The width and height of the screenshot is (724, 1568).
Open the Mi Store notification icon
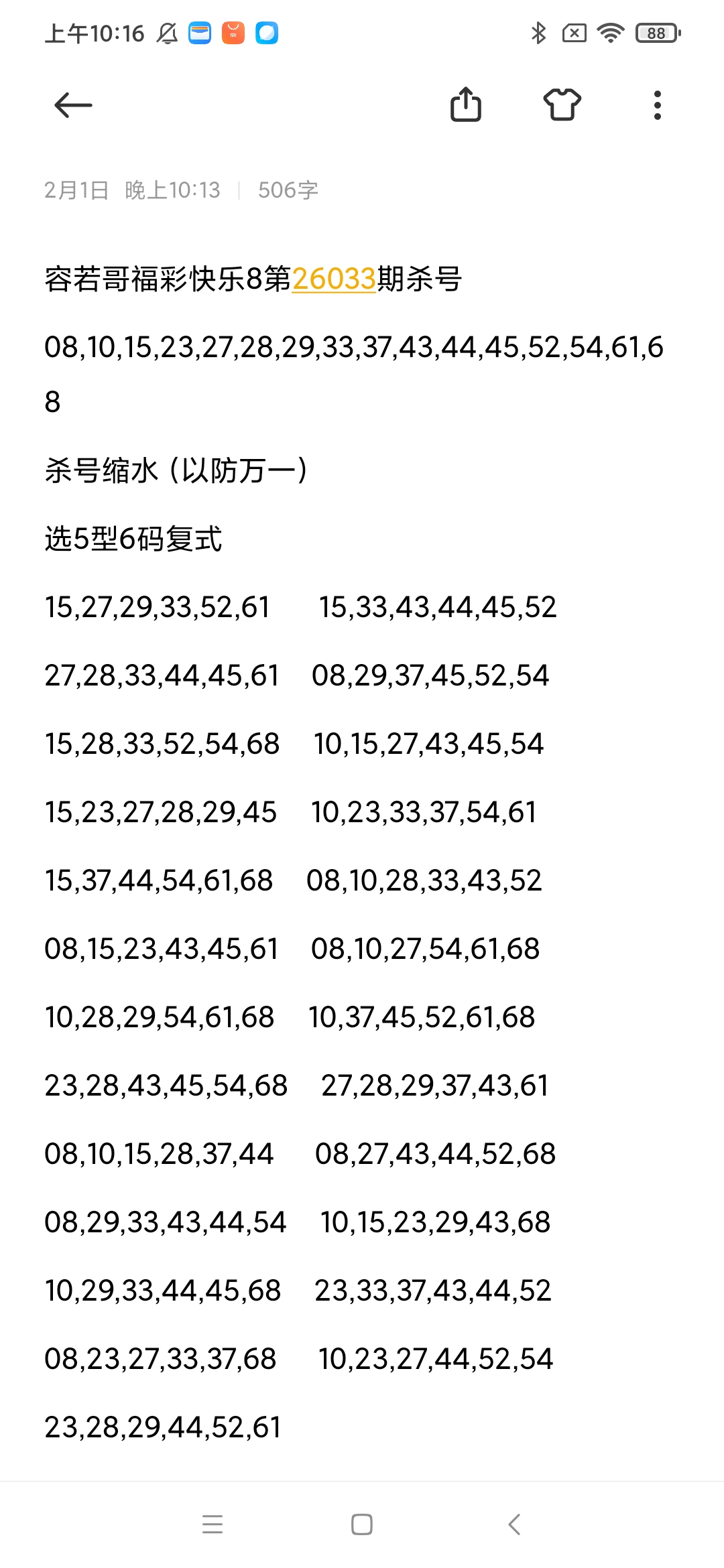click(x=233, y=32)
